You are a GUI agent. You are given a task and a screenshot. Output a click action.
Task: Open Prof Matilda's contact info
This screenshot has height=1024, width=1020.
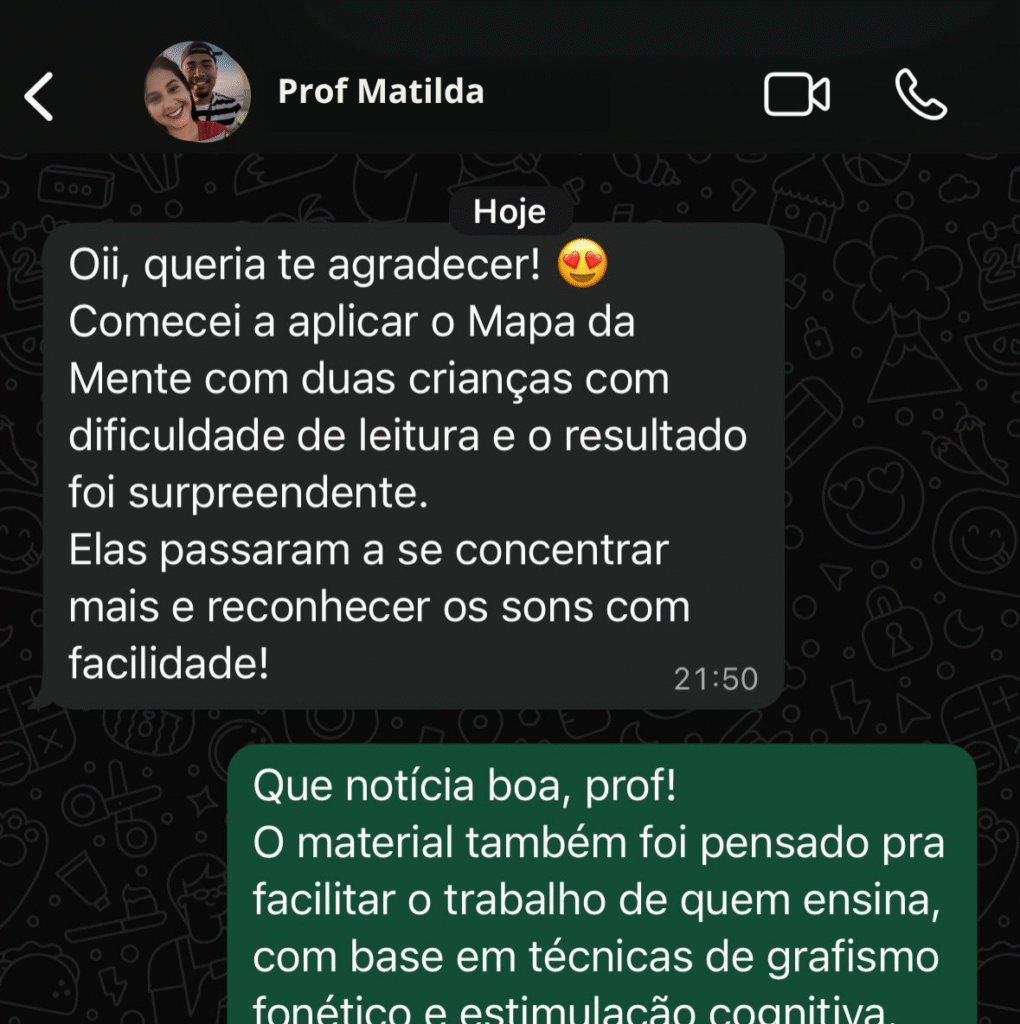click(x=381, y=92)
